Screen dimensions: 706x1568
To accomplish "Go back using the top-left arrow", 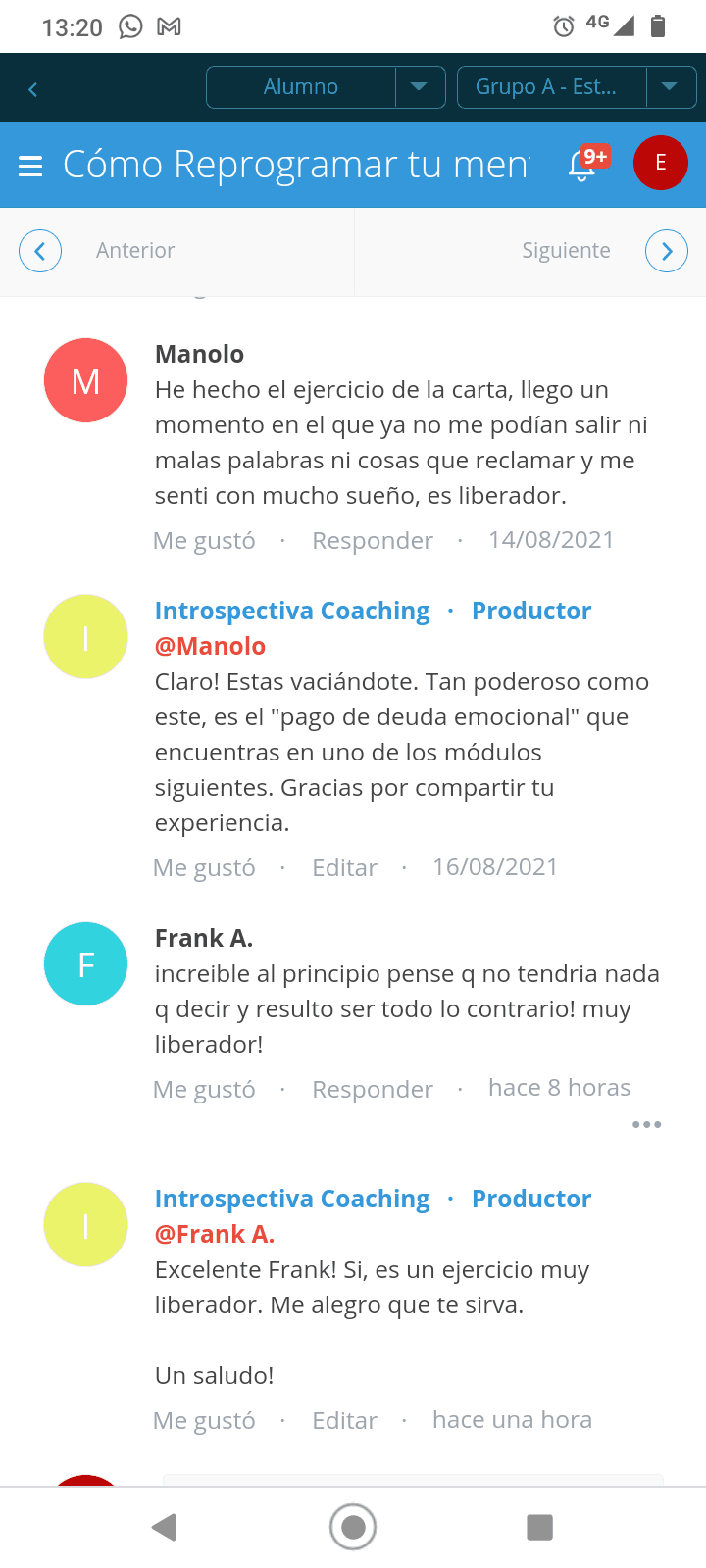I will coord(32,89).
